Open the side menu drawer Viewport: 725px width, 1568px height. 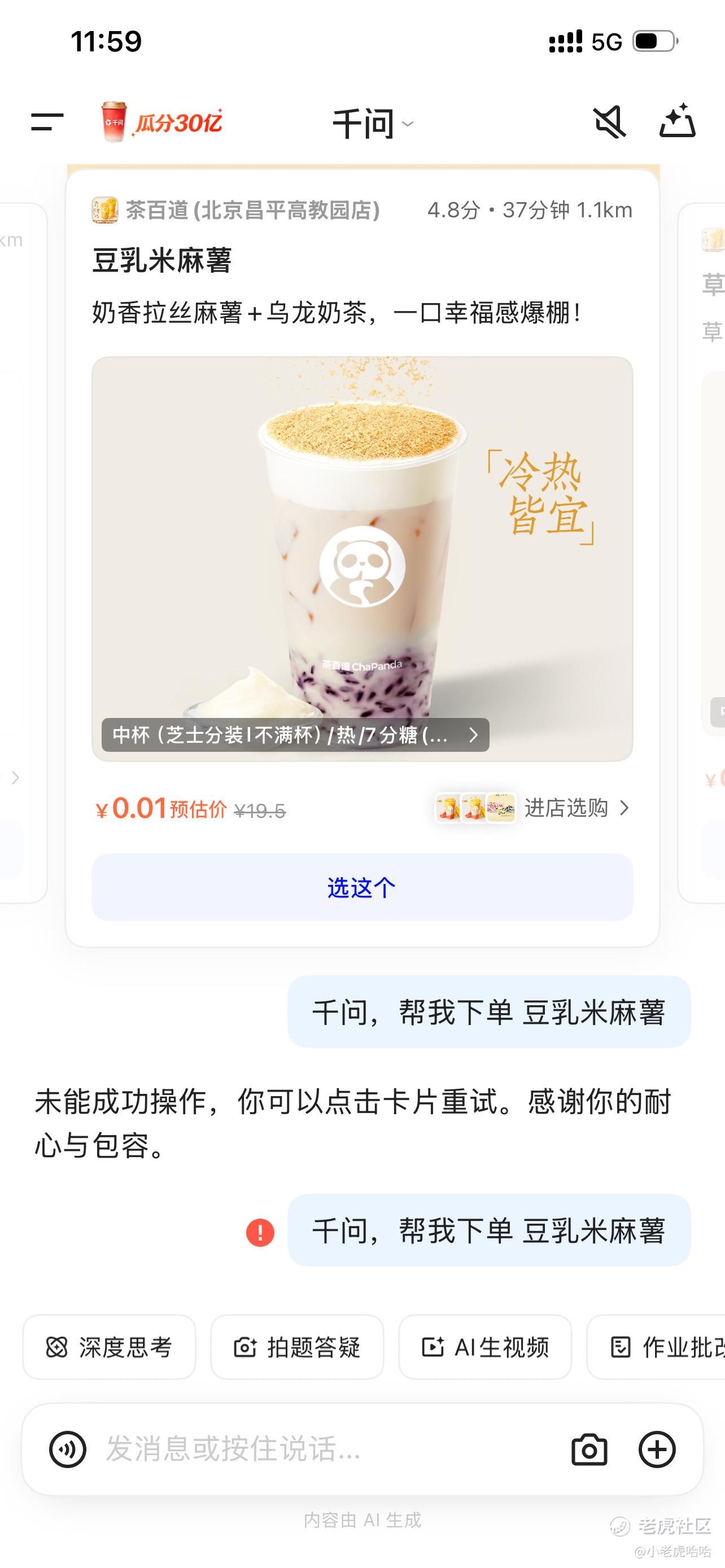[x=47, y=122]
